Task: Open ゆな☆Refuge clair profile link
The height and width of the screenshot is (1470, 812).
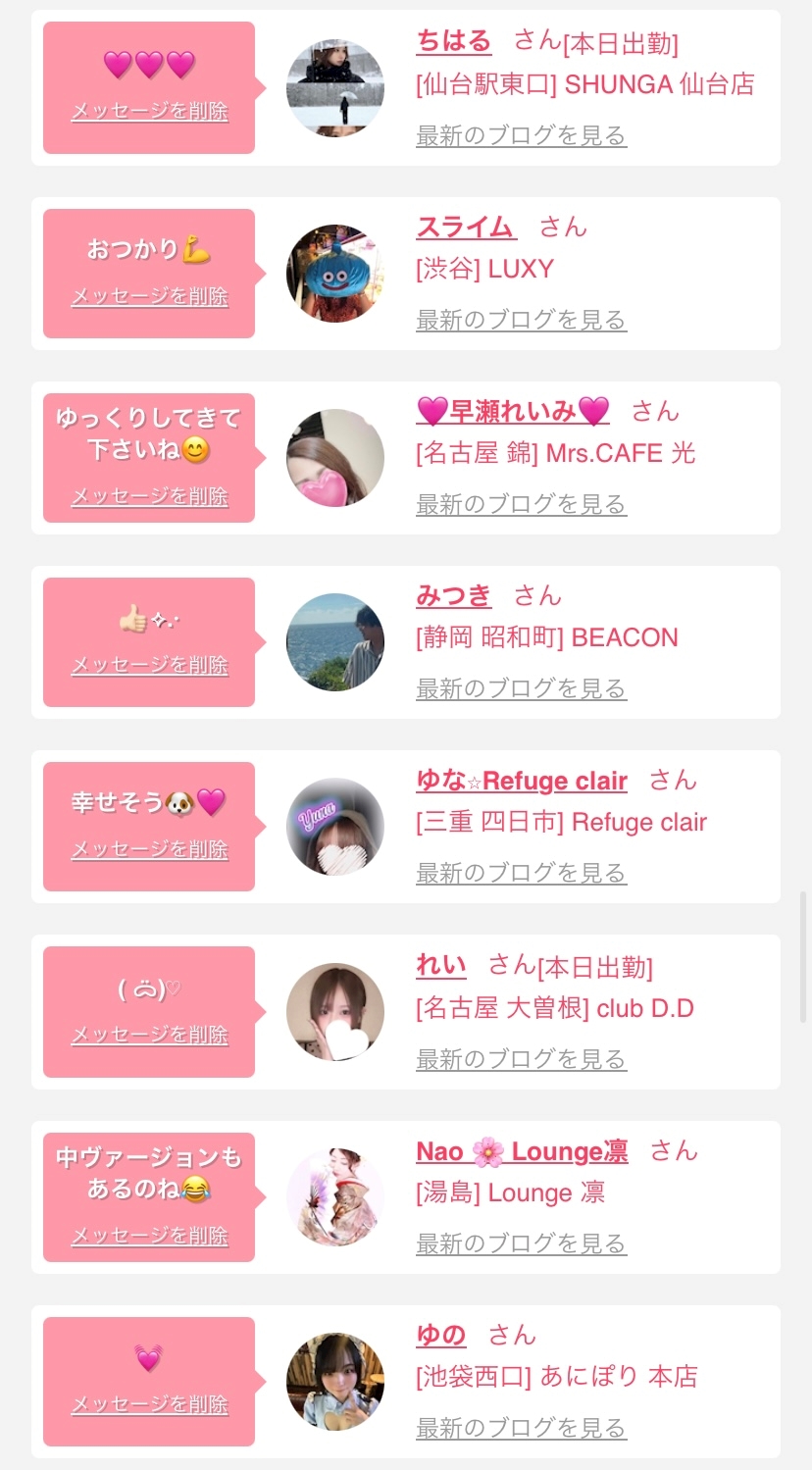Action: point(521,781)
